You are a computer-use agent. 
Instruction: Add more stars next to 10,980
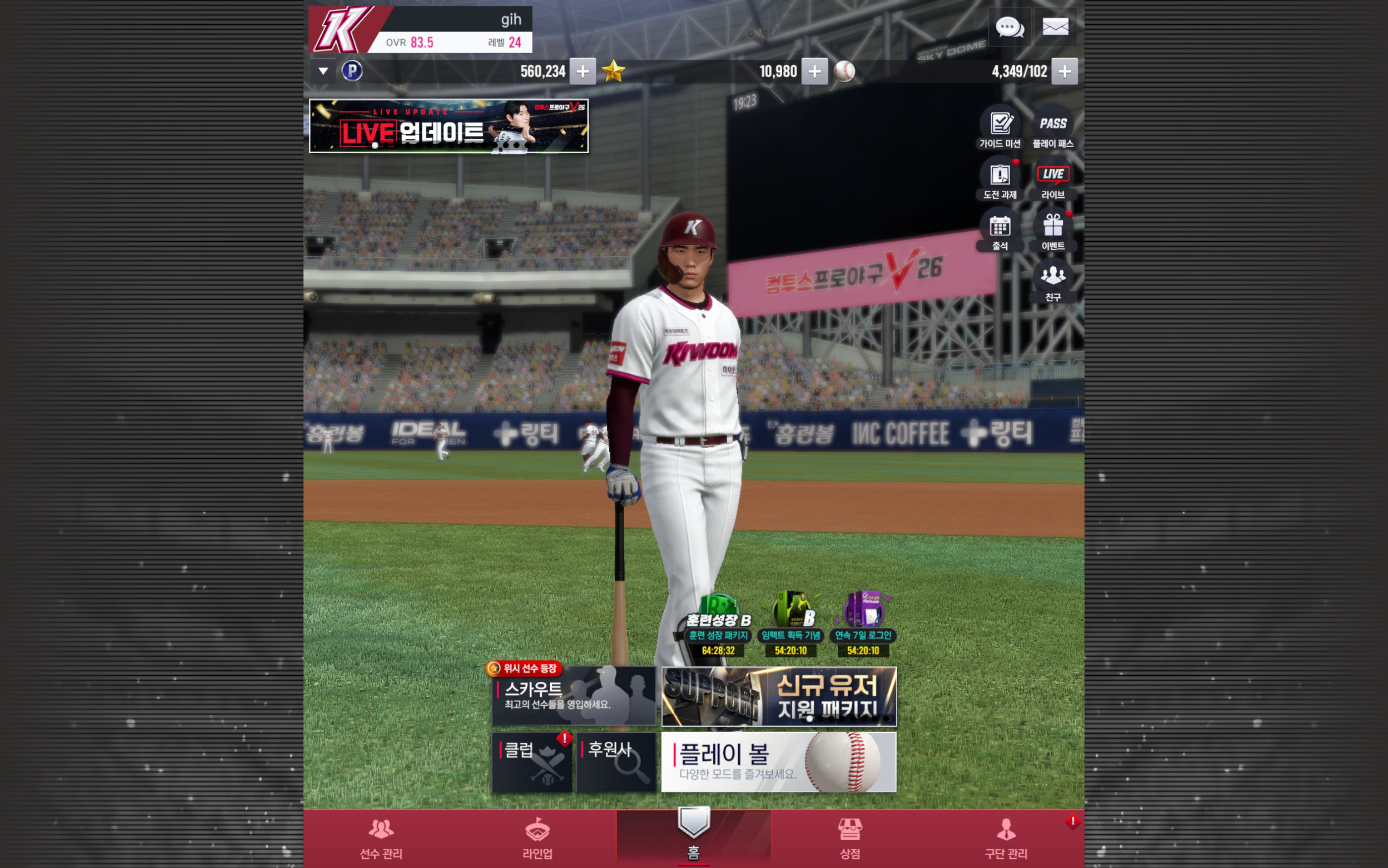pos(814,71)
